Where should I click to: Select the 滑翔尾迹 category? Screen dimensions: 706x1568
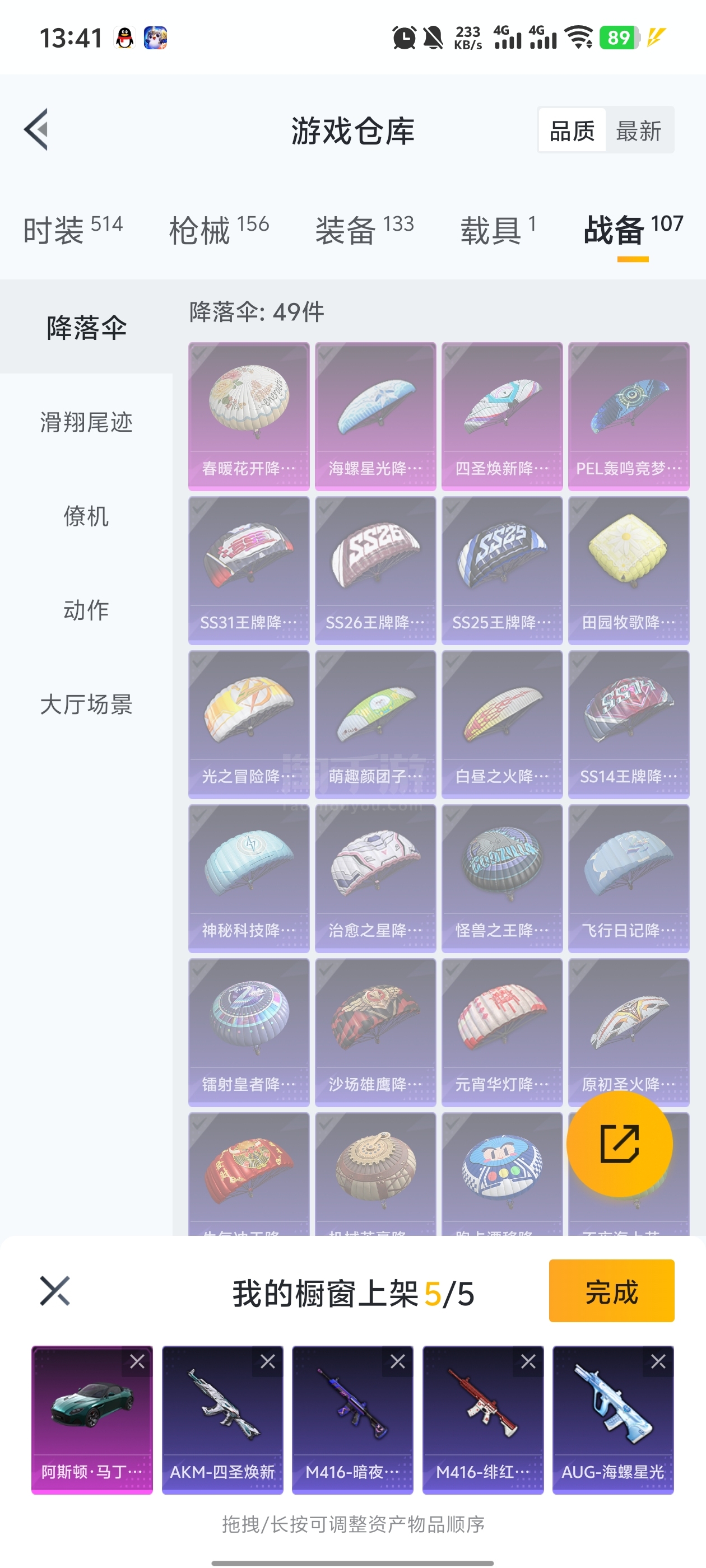click(86, 422)
